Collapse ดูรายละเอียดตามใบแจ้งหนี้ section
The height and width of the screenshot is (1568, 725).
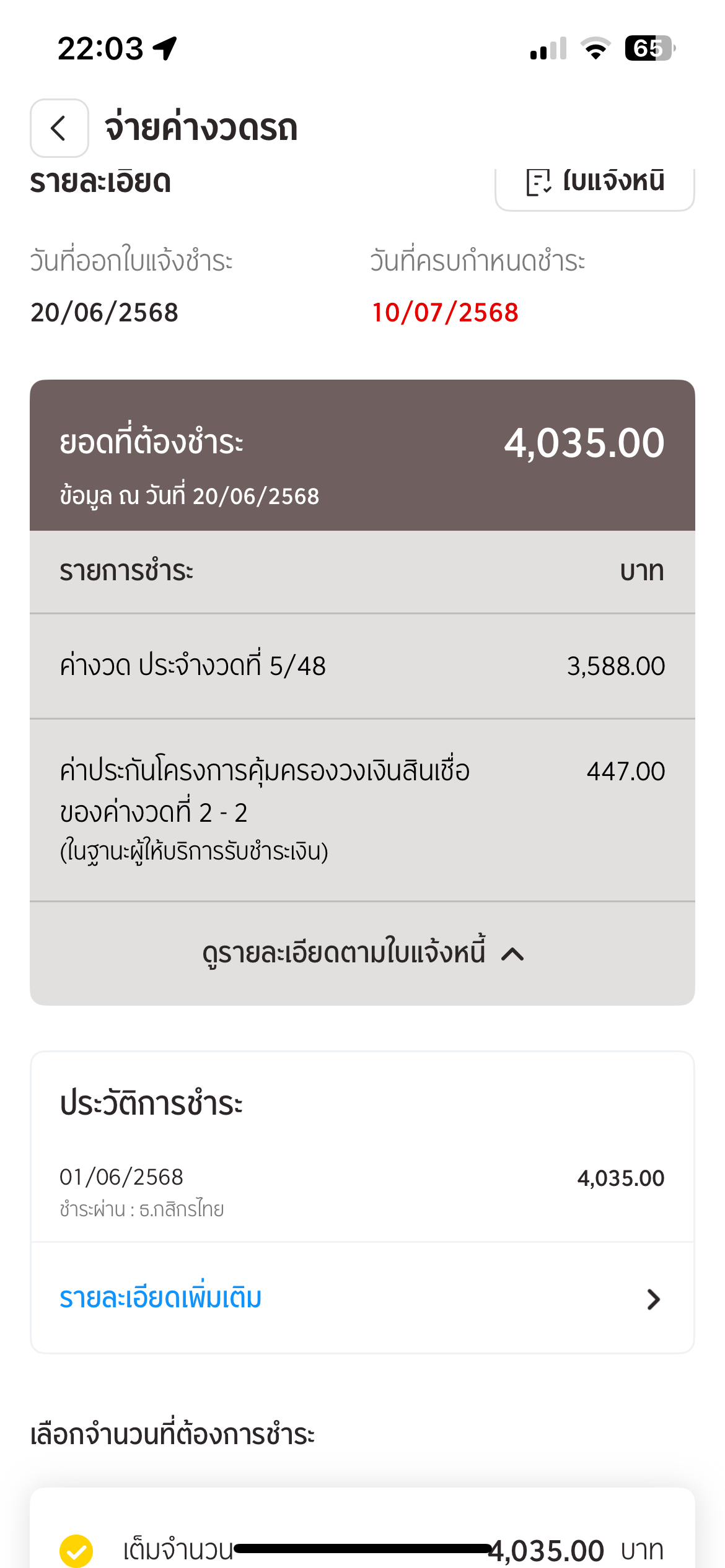click(362, 953)
